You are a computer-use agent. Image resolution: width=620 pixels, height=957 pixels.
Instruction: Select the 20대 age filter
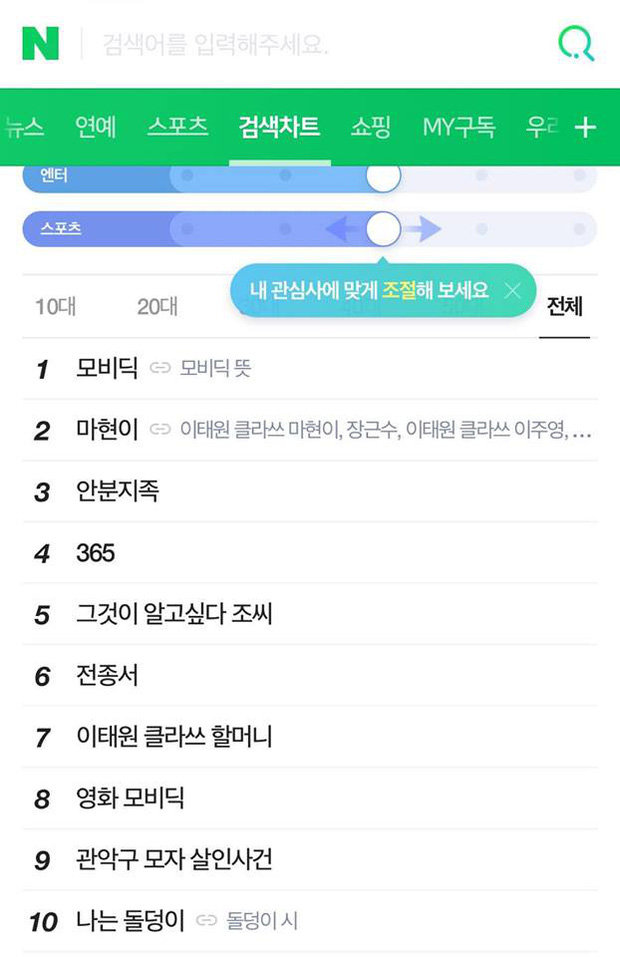pyautogui.click(x=157, y=307)
